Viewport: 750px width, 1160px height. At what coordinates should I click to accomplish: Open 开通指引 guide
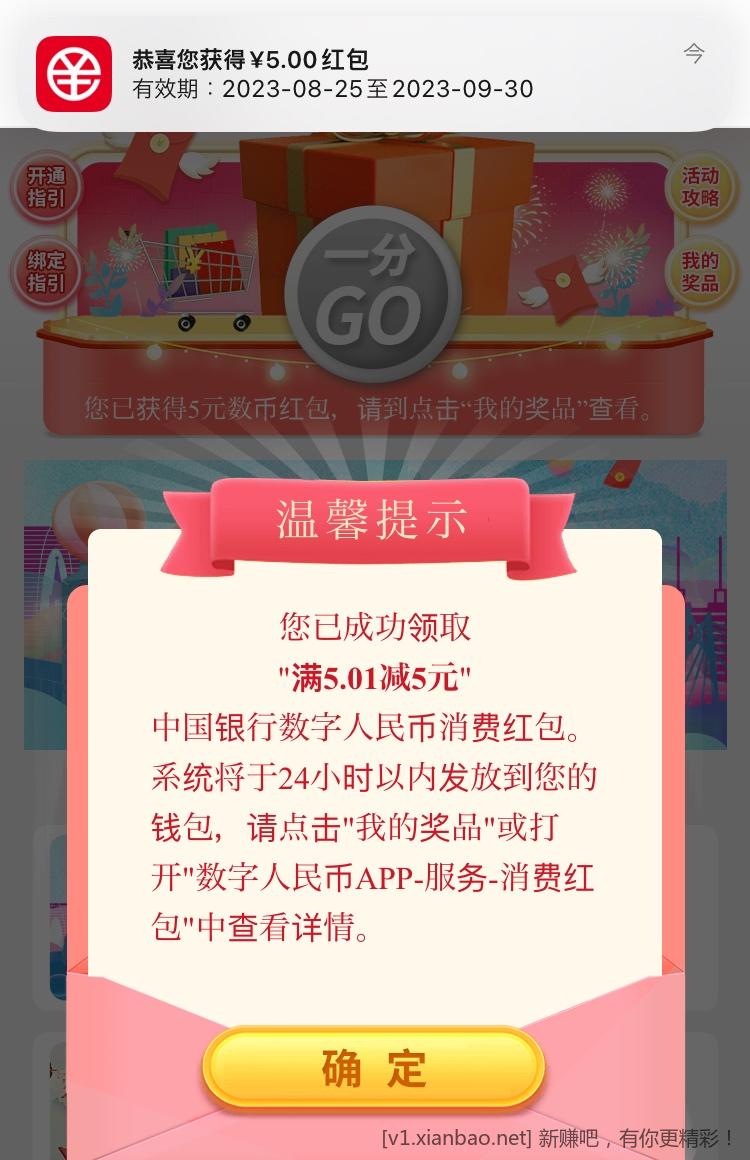point(46,186)
